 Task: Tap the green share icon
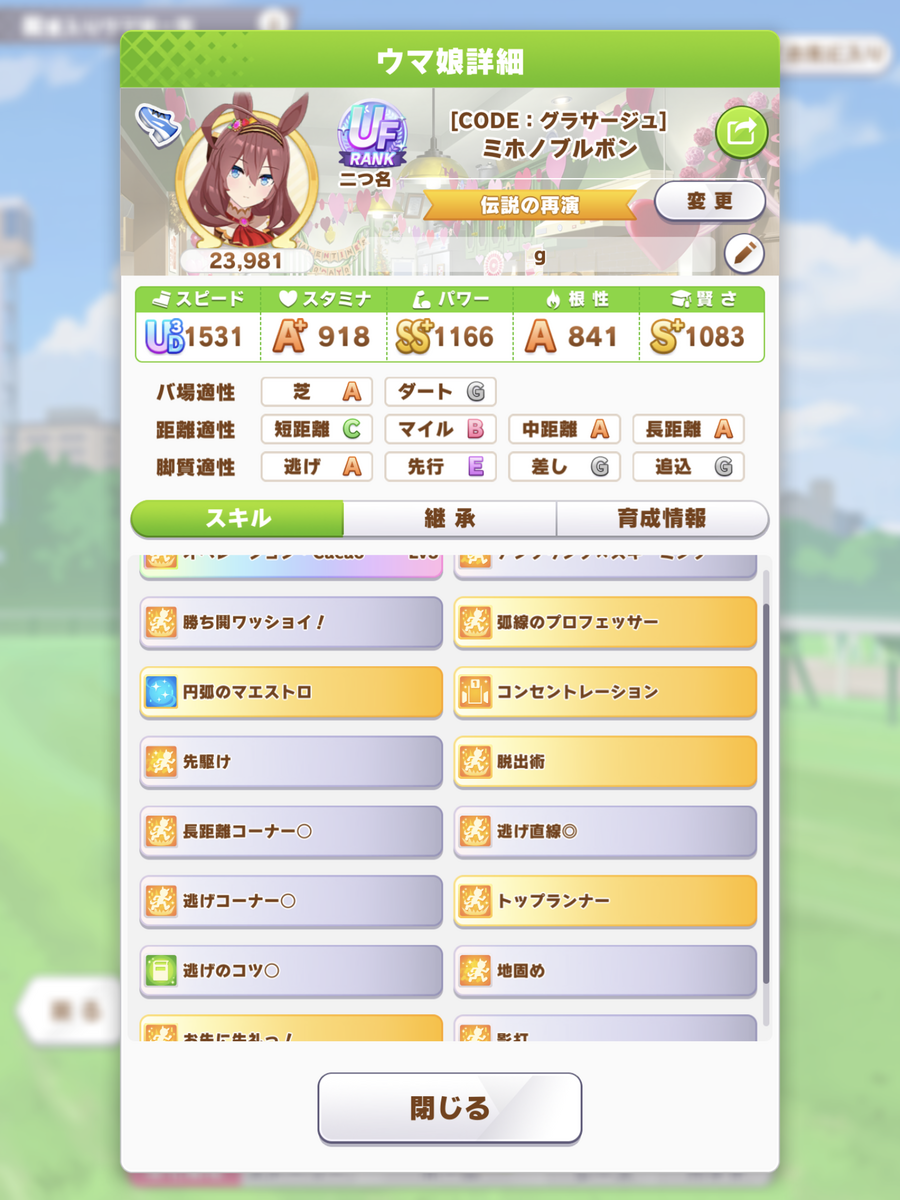pos(741,133)
